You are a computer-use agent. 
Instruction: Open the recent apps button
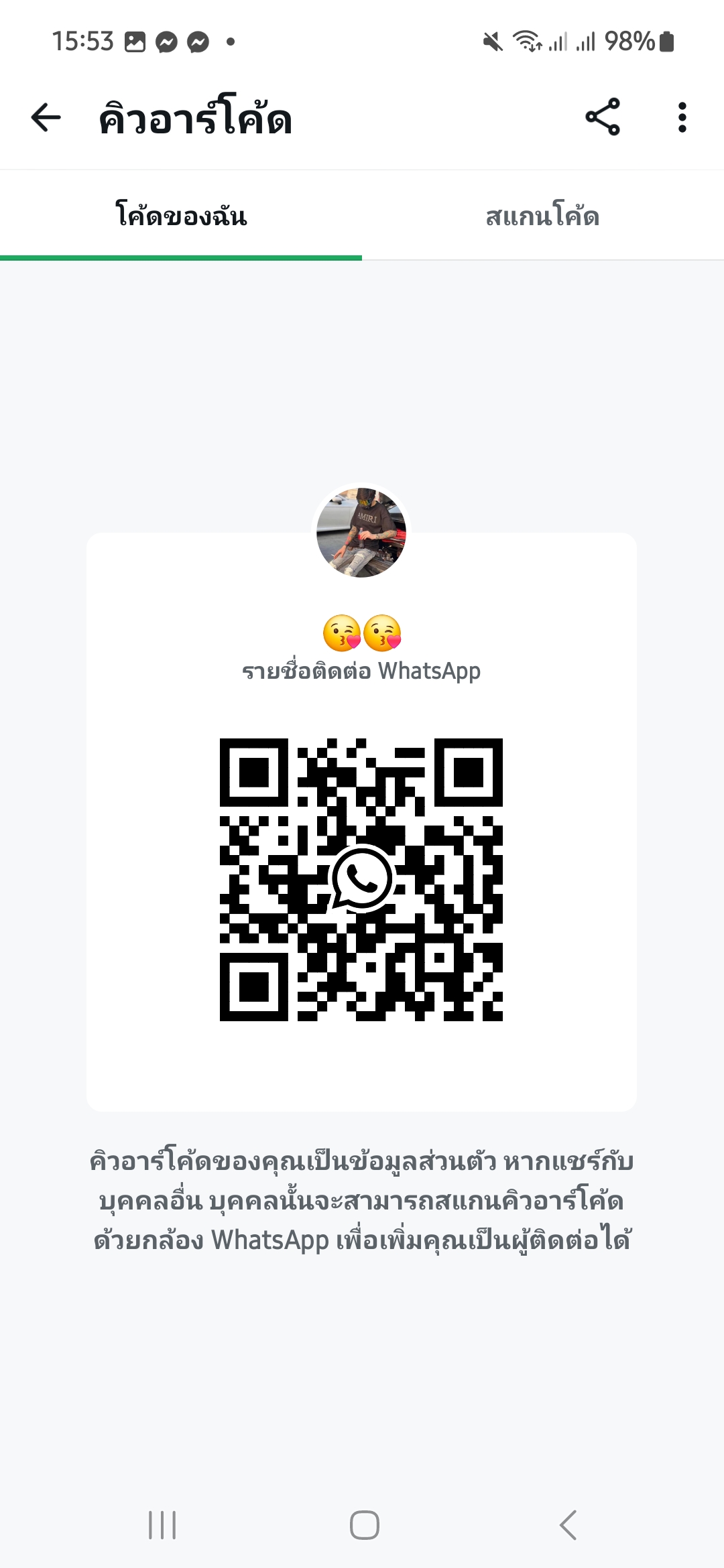click(x=162, y=1525)
